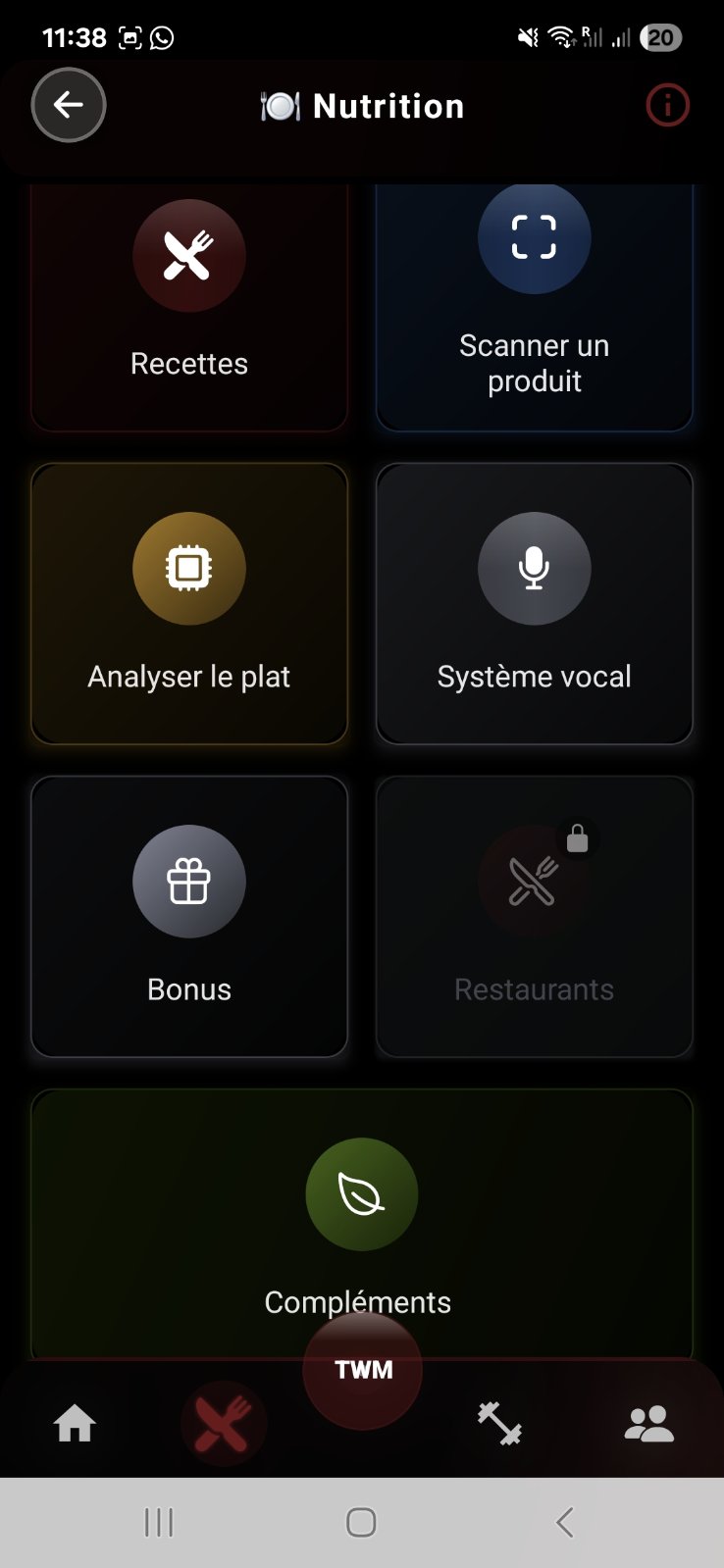Switch to the dumbbell workout tab
The width and height of the screenshot is (724, 1568).
point(499,1424)
